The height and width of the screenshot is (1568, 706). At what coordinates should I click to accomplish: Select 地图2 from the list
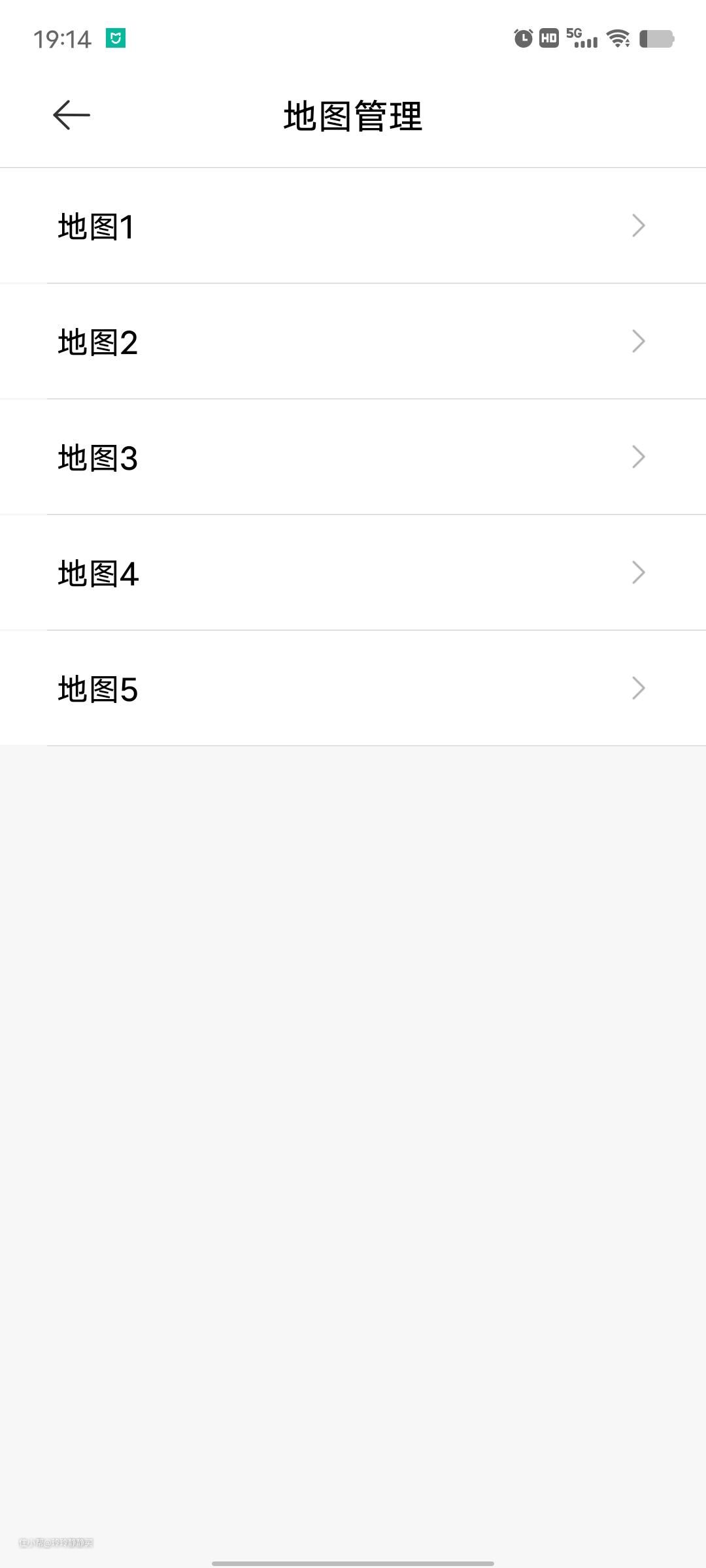pos(353,342)
